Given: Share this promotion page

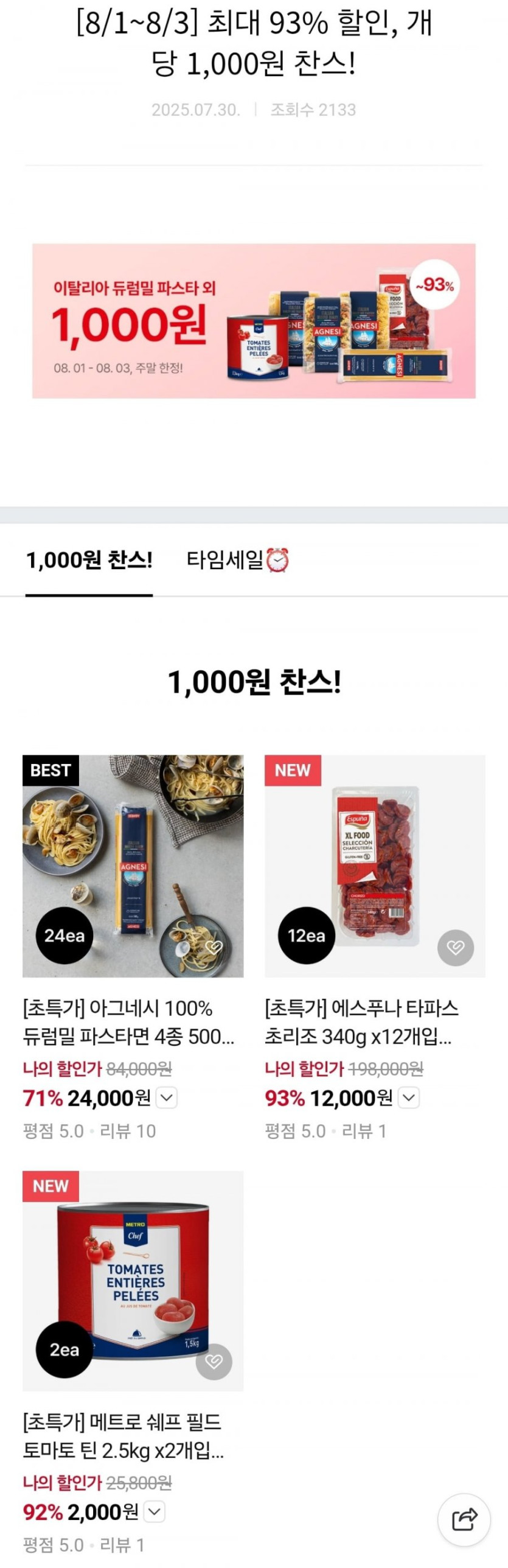Looking at the screenshot, I should [x=464, y=1520].
